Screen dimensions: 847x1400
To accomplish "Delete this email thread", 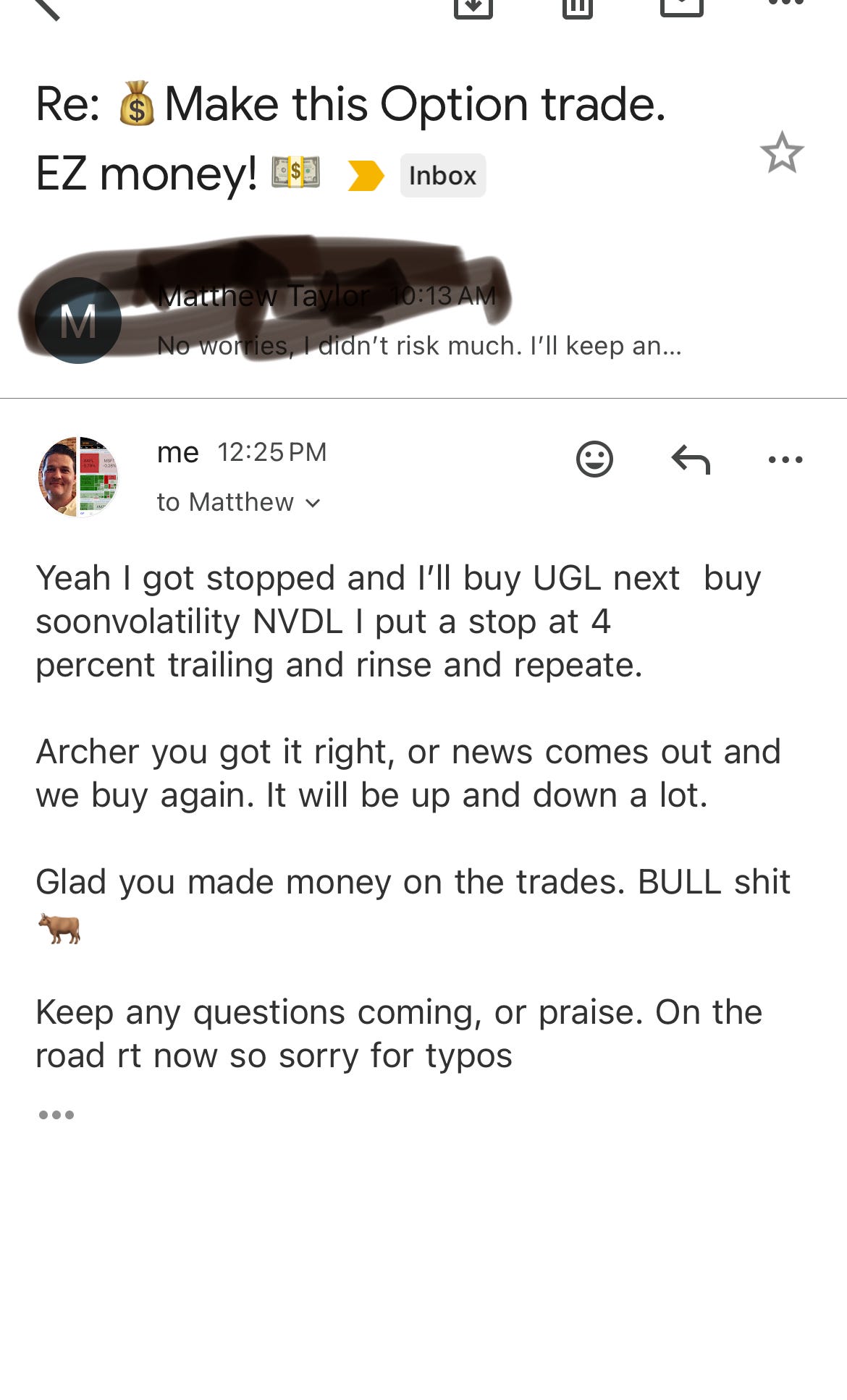I will pyautogui.click(x=577, y=6).
